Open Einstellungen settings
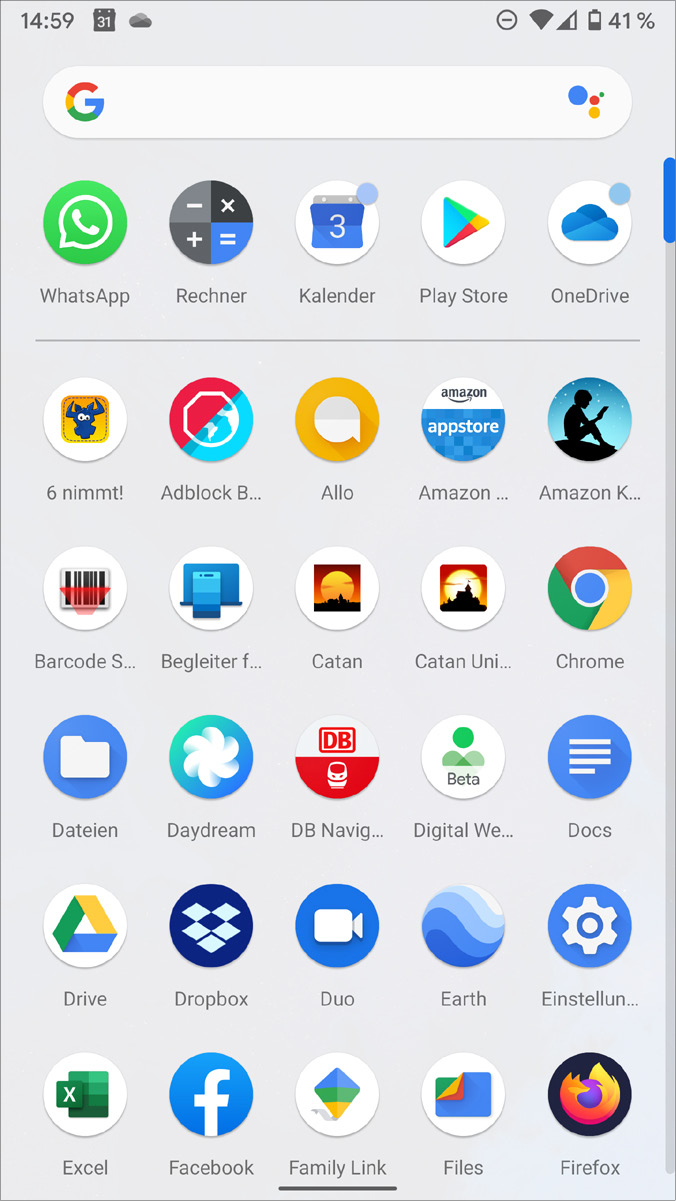 [589, 926]
